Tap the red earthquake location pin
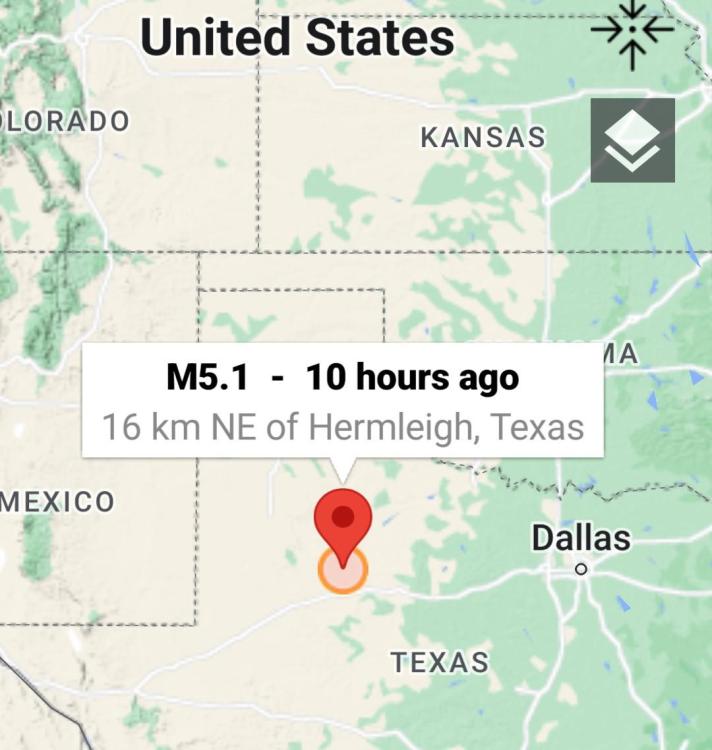The image size is (712, 750). pyautogui.click(x=343, y=520)
